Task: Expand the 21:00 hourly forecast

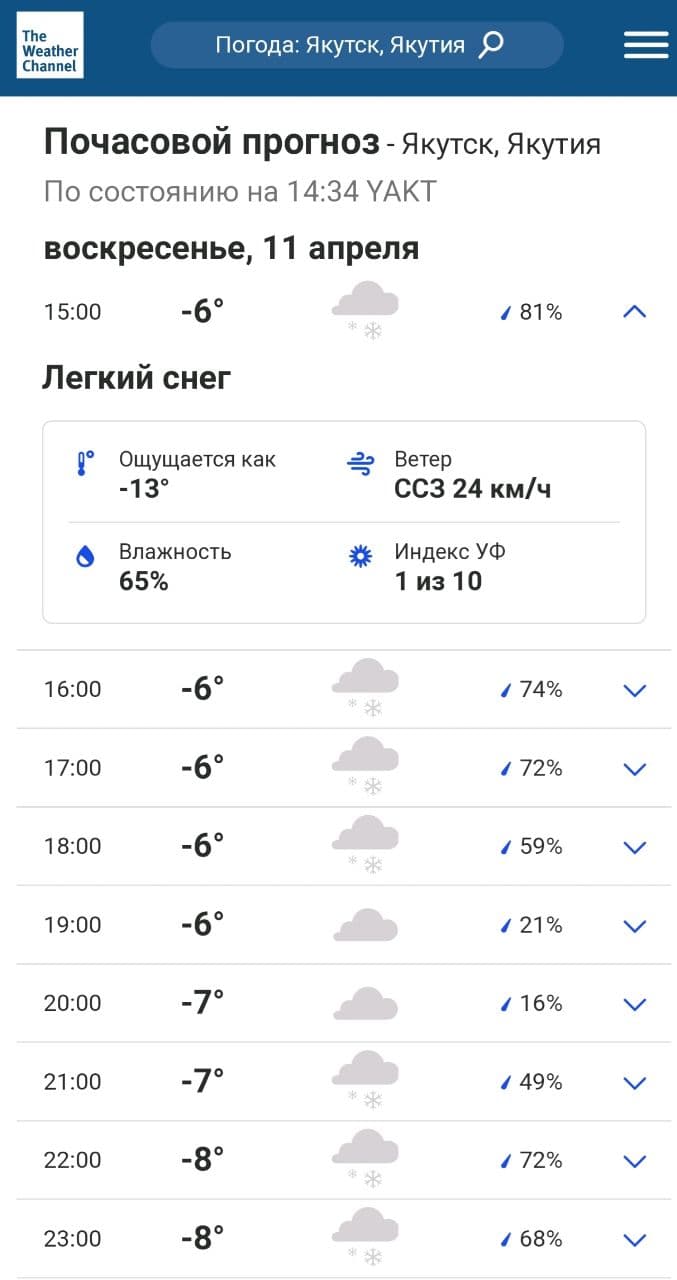Action: (x=634, y=1082)
